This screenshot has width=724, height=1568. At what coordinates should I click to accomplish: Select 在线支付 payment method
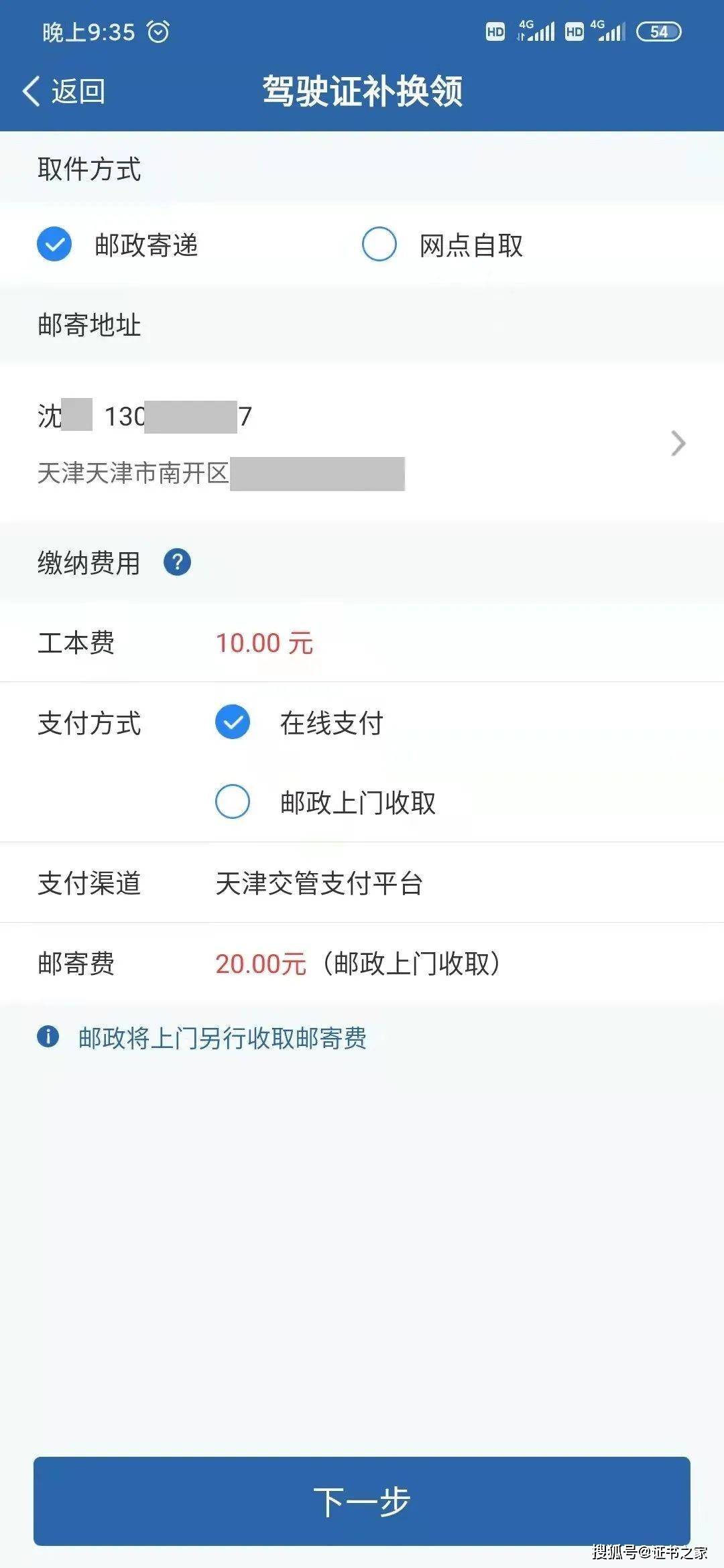(233, 722)
